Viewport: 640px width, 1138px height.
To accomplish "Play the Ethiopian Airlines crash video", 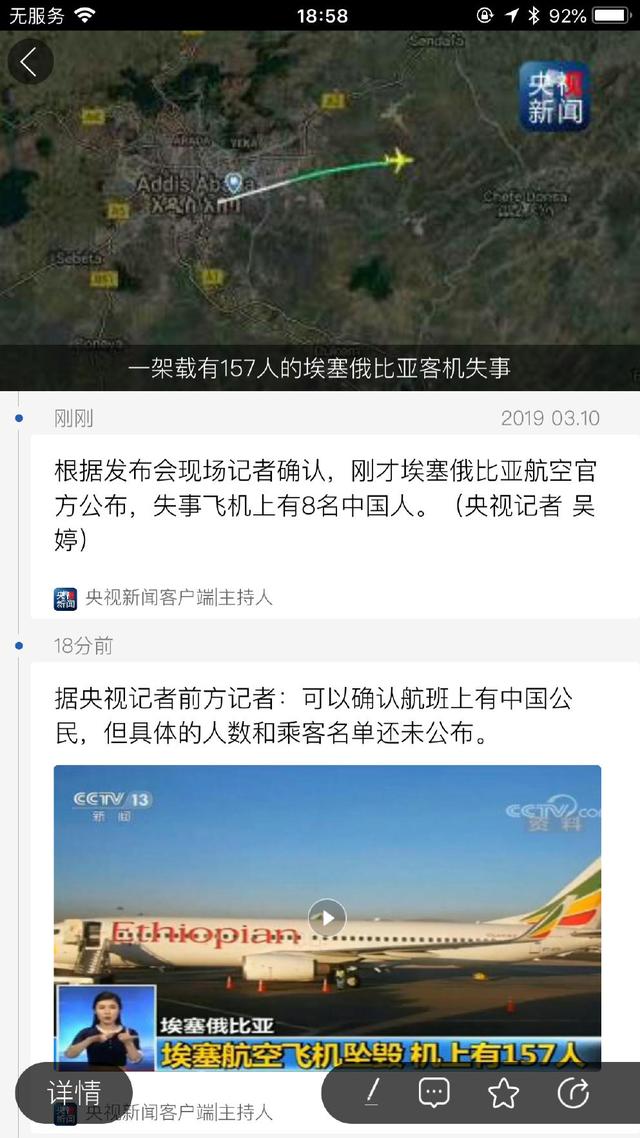I will pos(327,918).
